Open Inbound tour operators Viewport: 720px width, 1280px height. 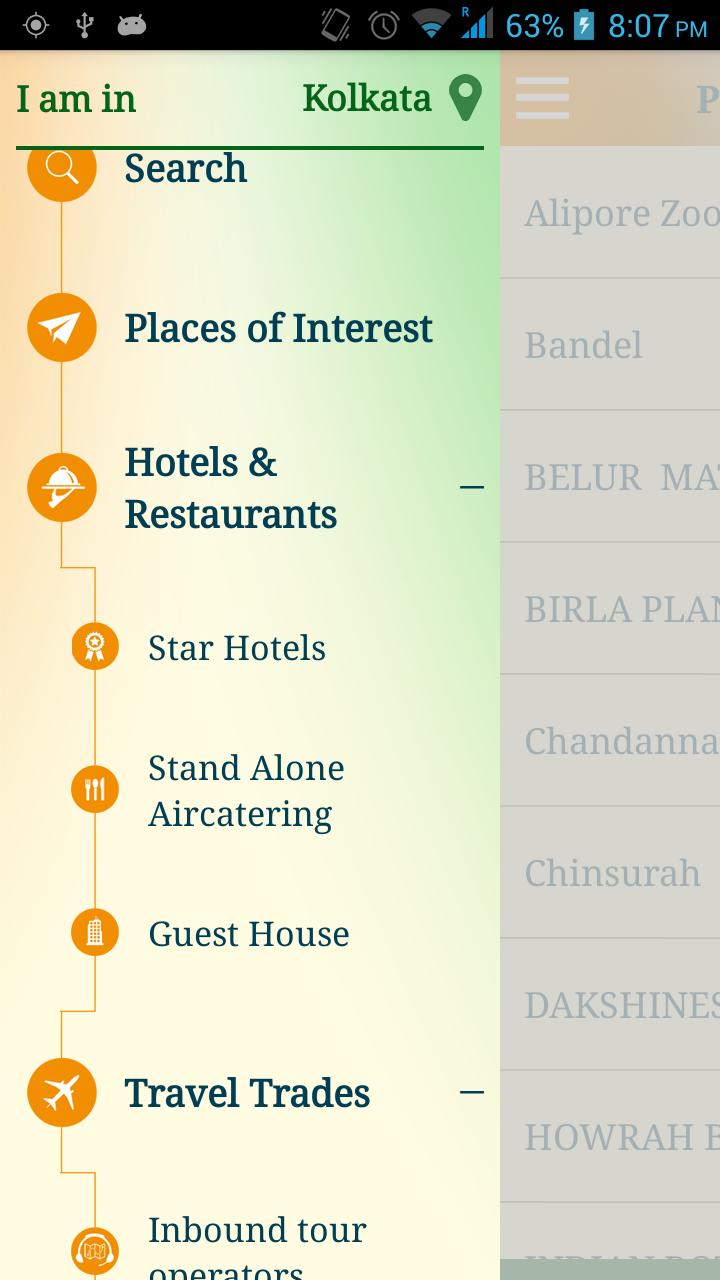[257, 1240]
